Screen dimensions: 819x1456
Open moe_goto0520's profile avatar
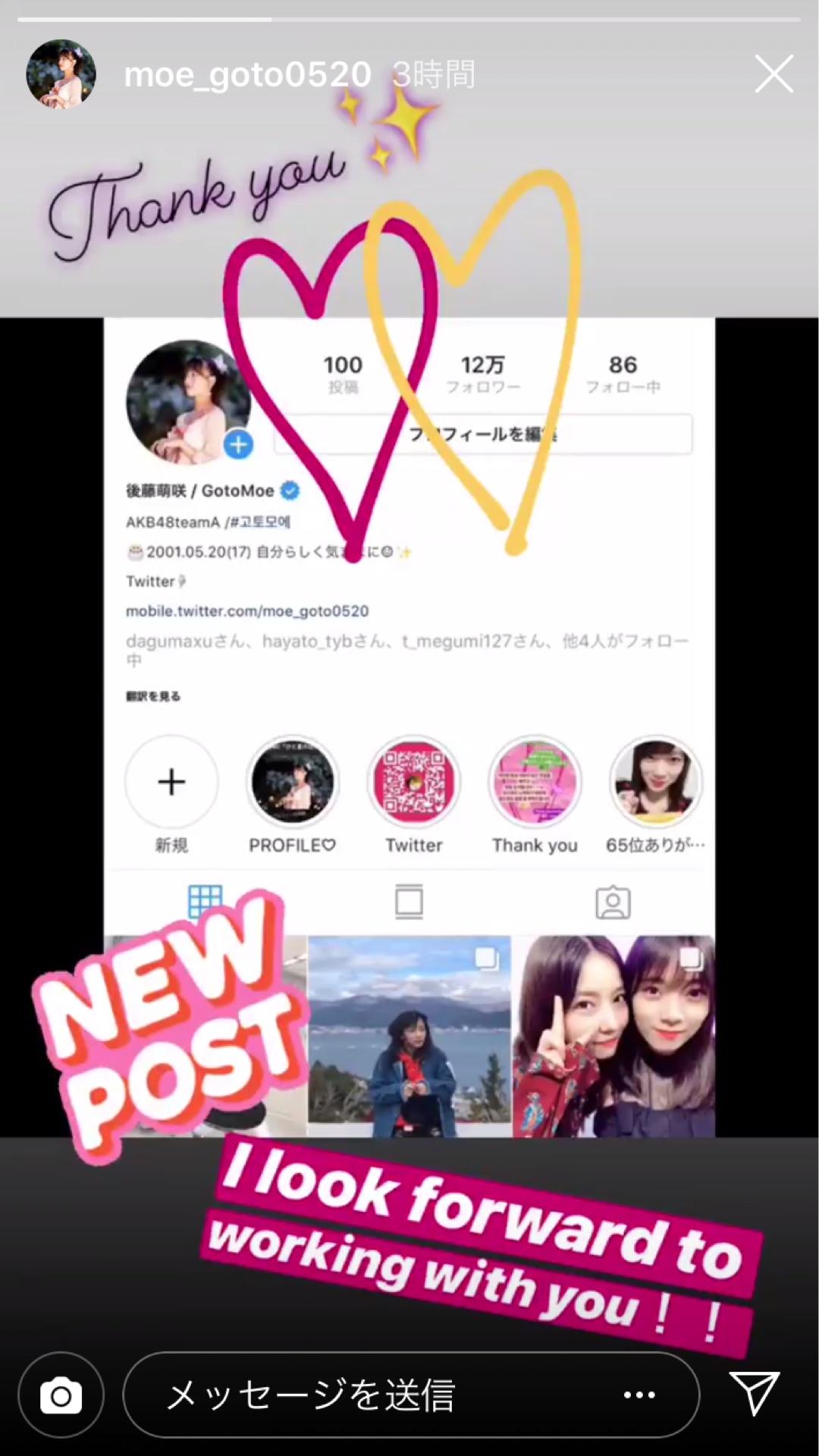tap(61, 74)
